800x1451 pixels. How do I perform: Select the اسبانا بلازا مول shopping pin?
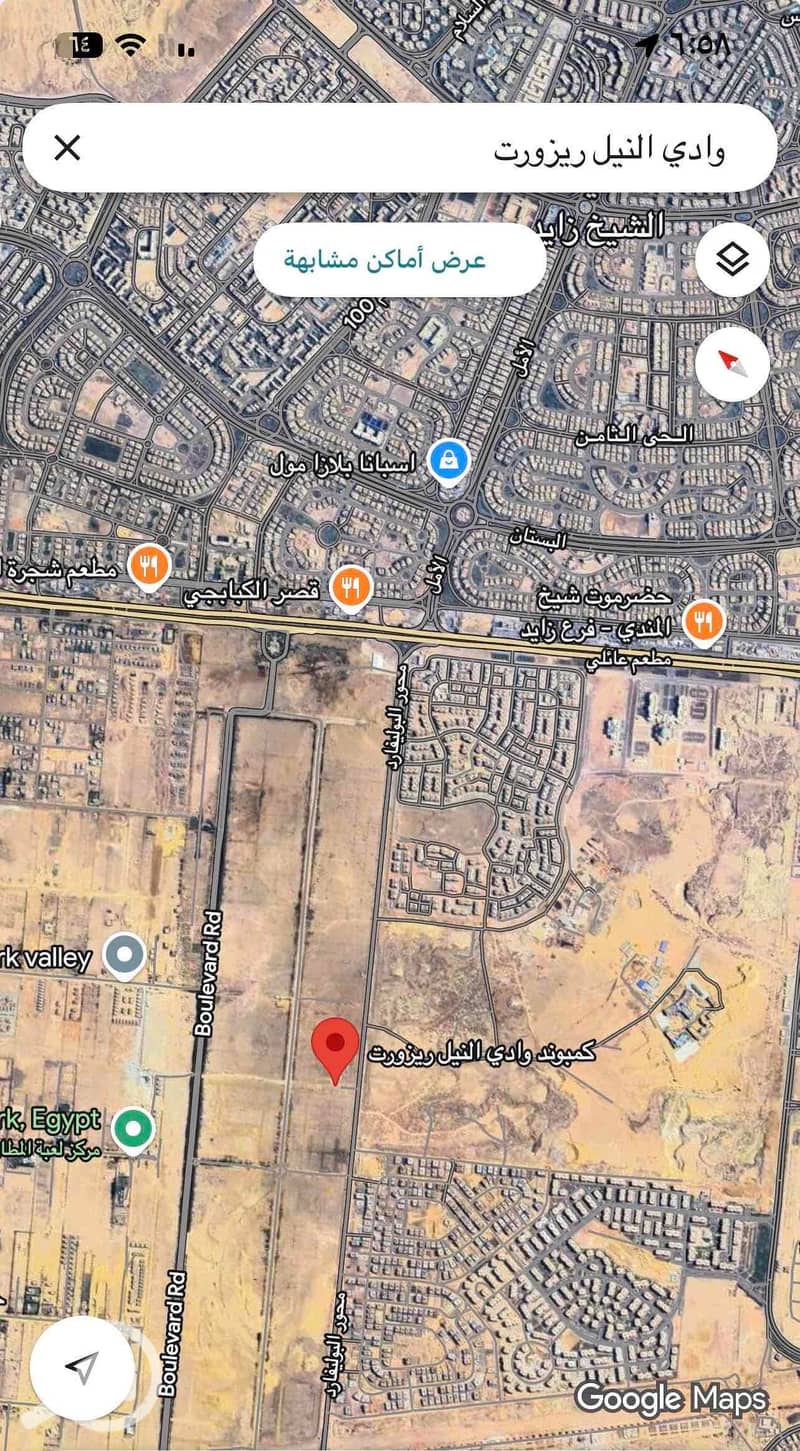click(x=449, y=461)
